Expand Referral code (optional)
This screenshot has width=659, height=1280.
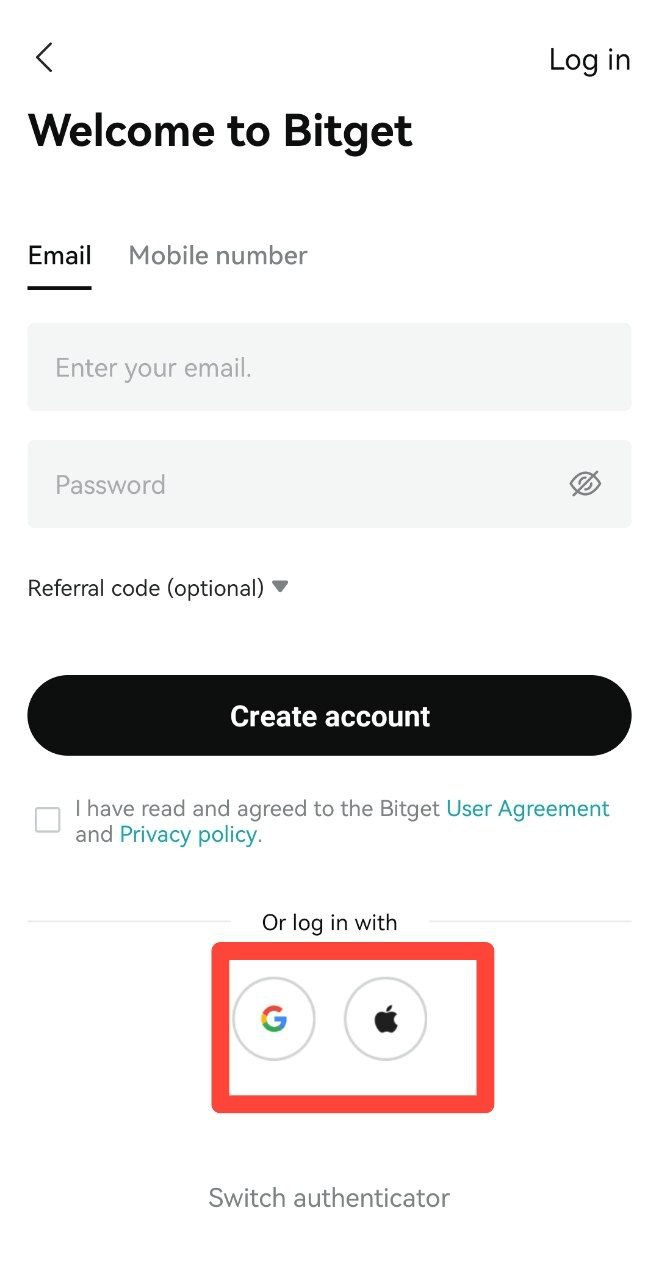(x=157, y=588)
